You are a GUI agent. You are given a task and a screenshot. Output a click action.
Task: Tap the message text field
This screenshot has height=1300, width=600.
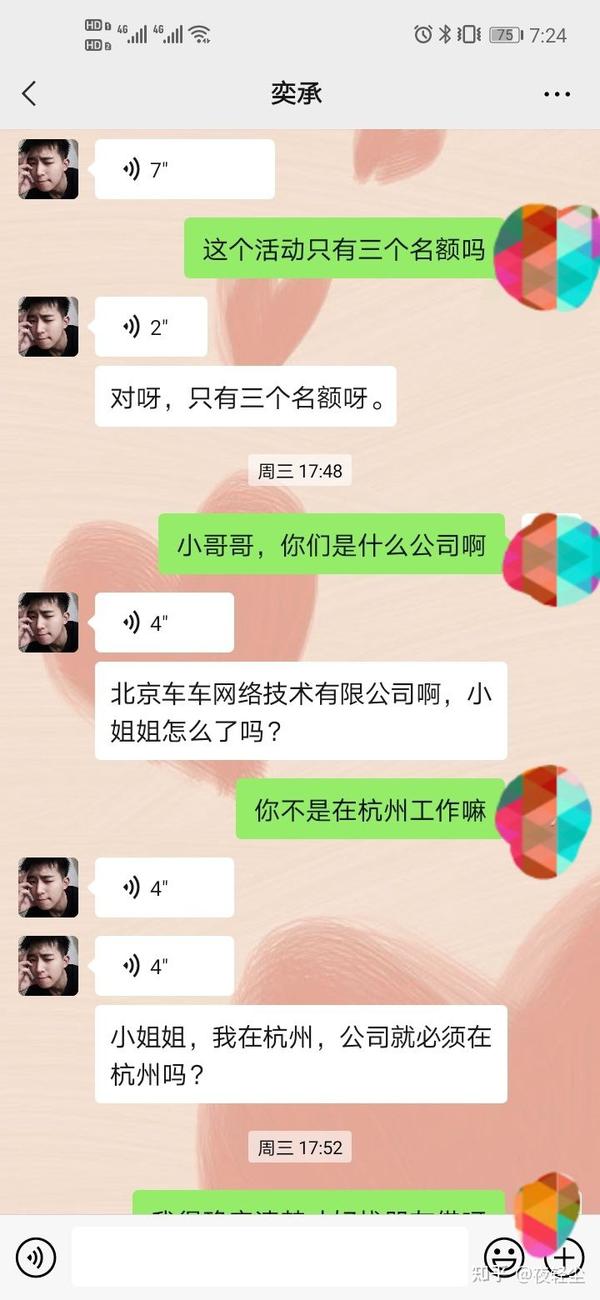pos(270,1256)
